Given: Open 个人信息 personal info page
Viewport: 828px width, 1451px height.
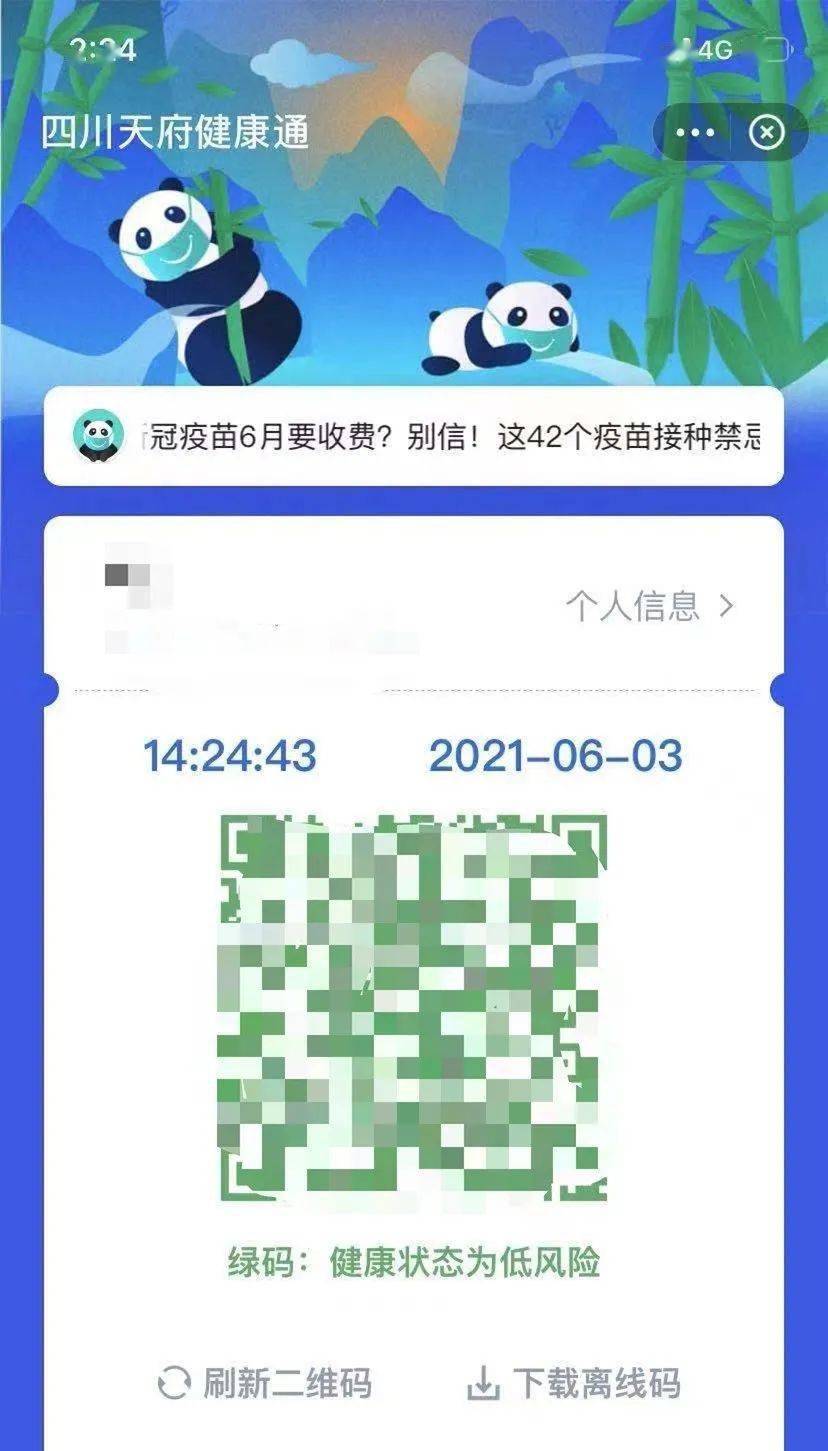Looking at the screenshot, I should point(650,606).
